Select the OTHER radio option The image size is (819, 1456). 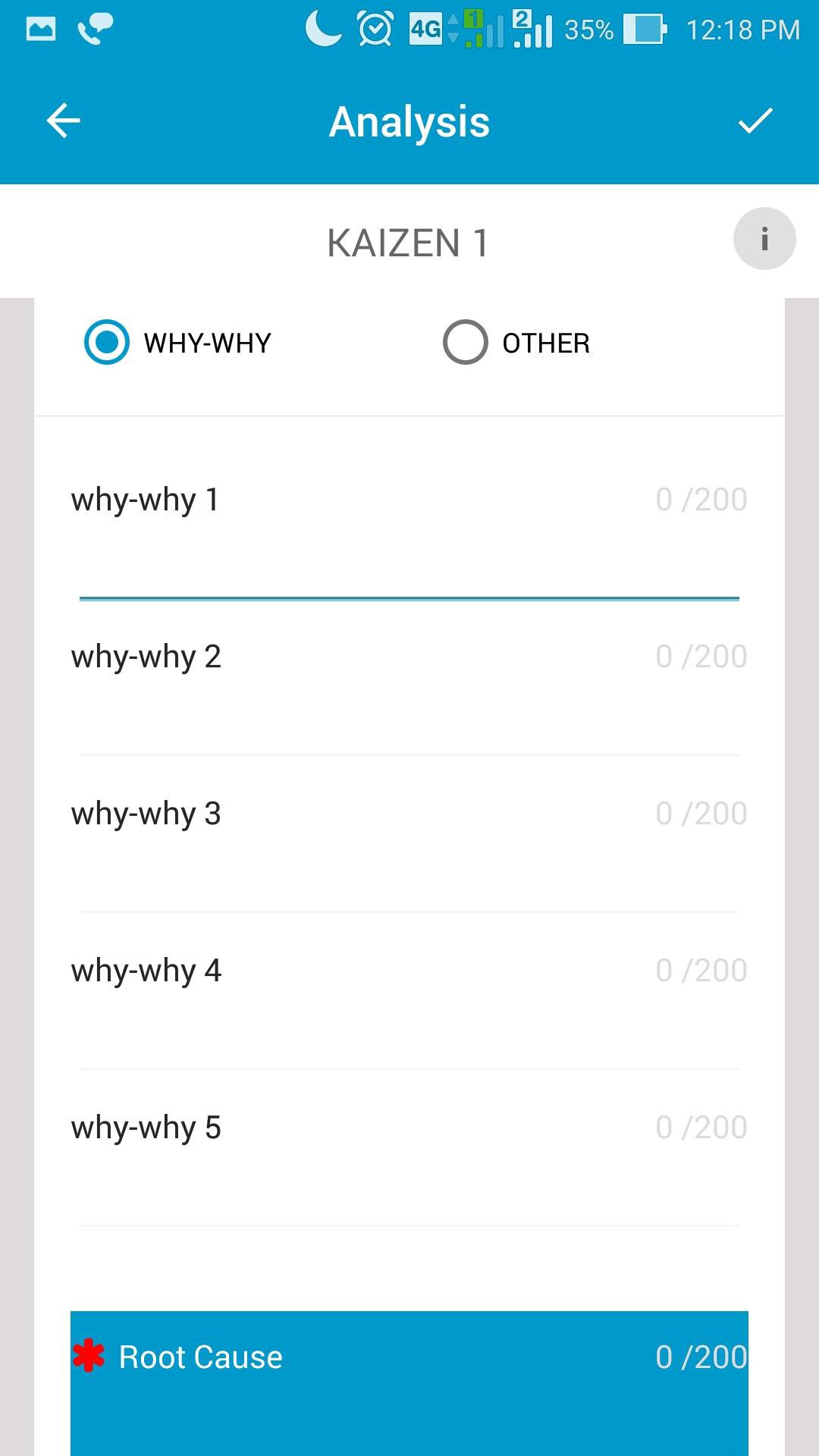465,343
